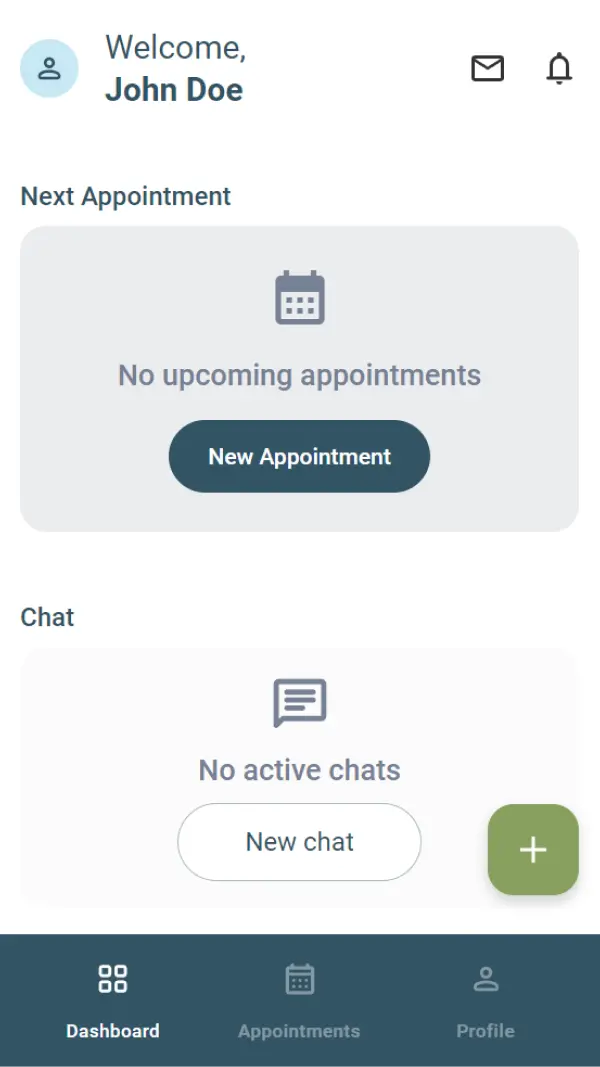Book a New Appointment
The image size is (600, 1067).
click(x=299, y=456)
